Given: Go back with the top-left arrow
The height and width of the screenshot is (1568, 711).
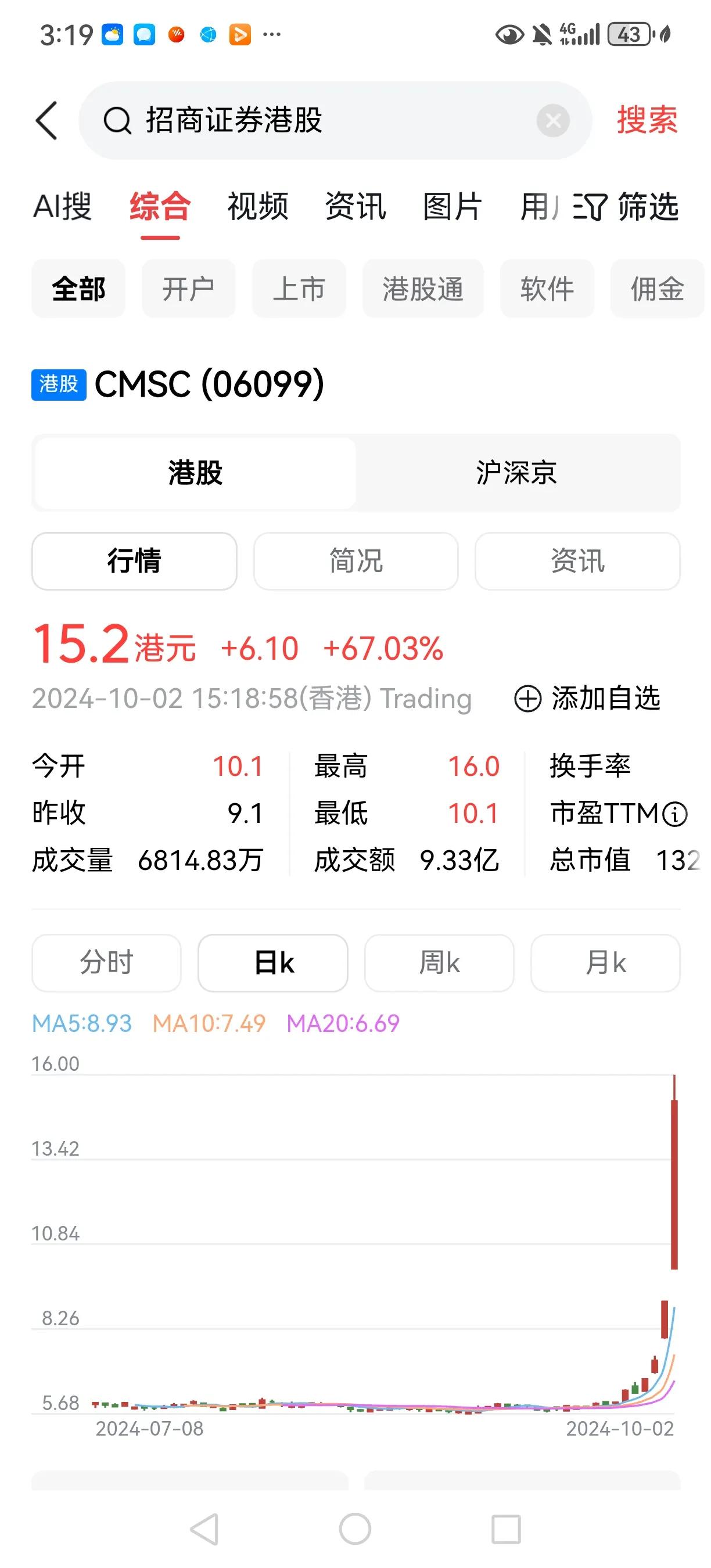Looking at the screenshot, I should 47,121.
